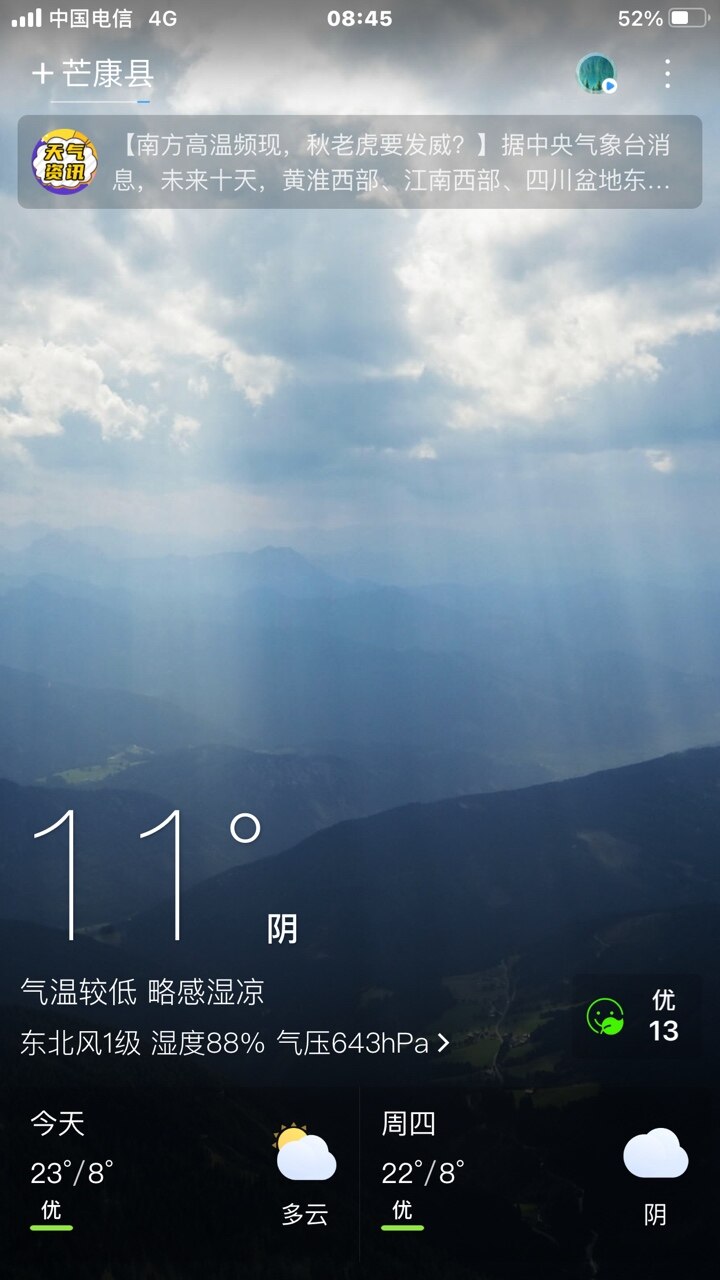Open the air quality 优 13 badge
Image resolution: width=720 pixels, height=1280 pixels.
click(x=636, y=1017)
